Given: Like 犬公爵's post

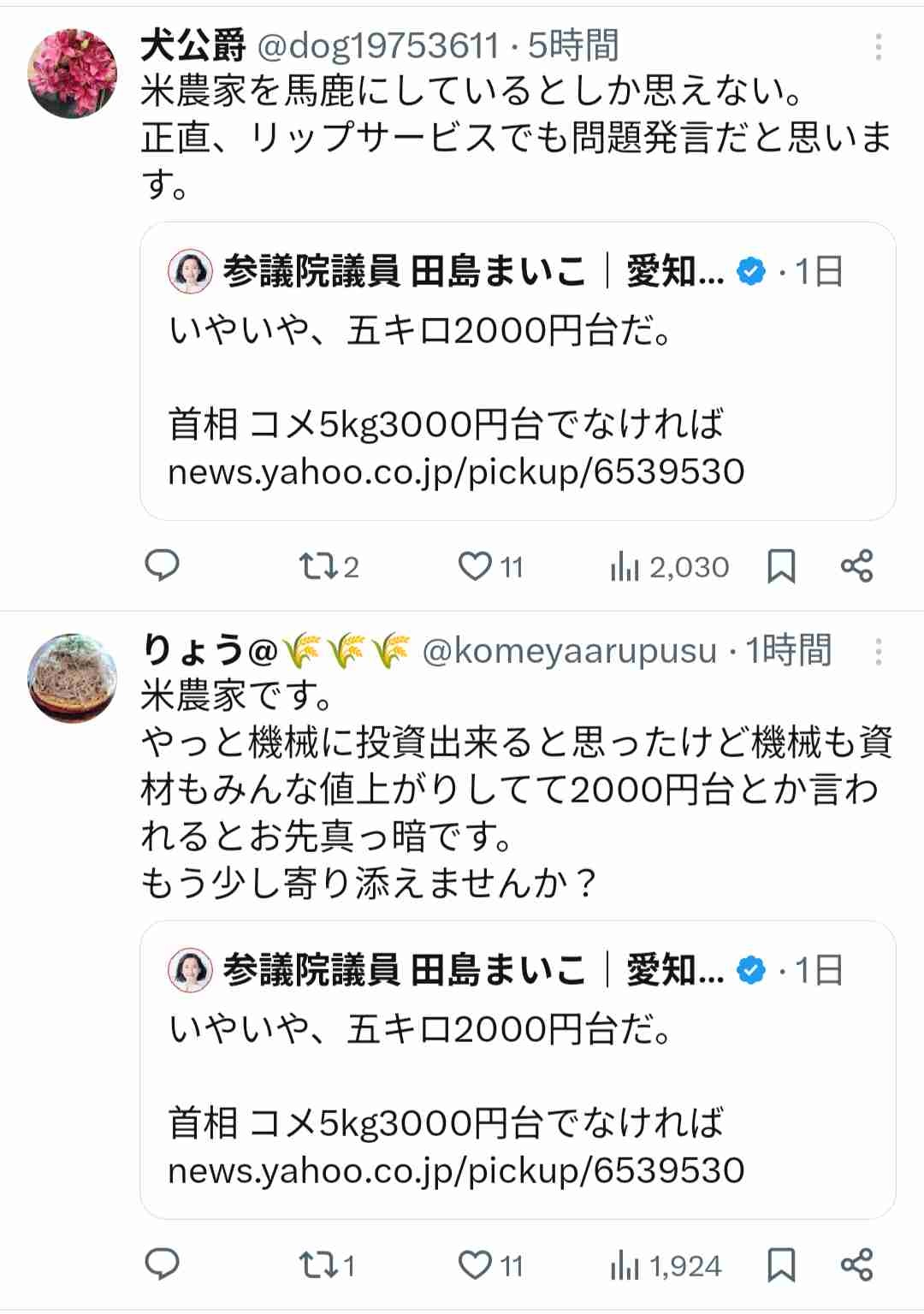Looking at the screenshot, I should point(489,566).
